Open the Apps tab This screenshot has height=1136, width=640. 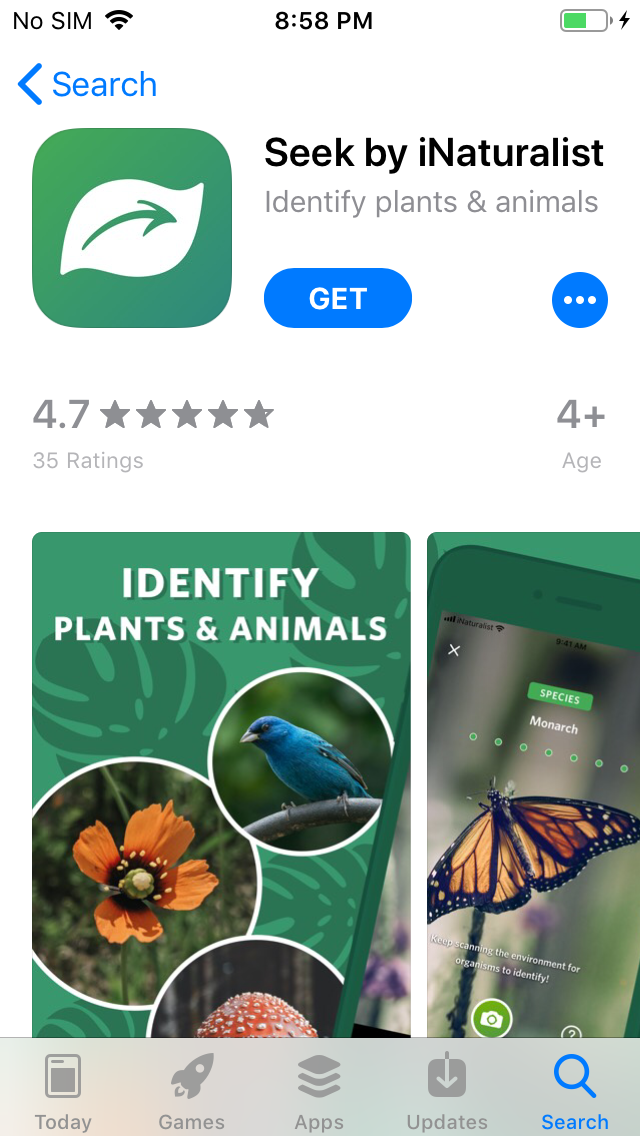pos(319,1092)
